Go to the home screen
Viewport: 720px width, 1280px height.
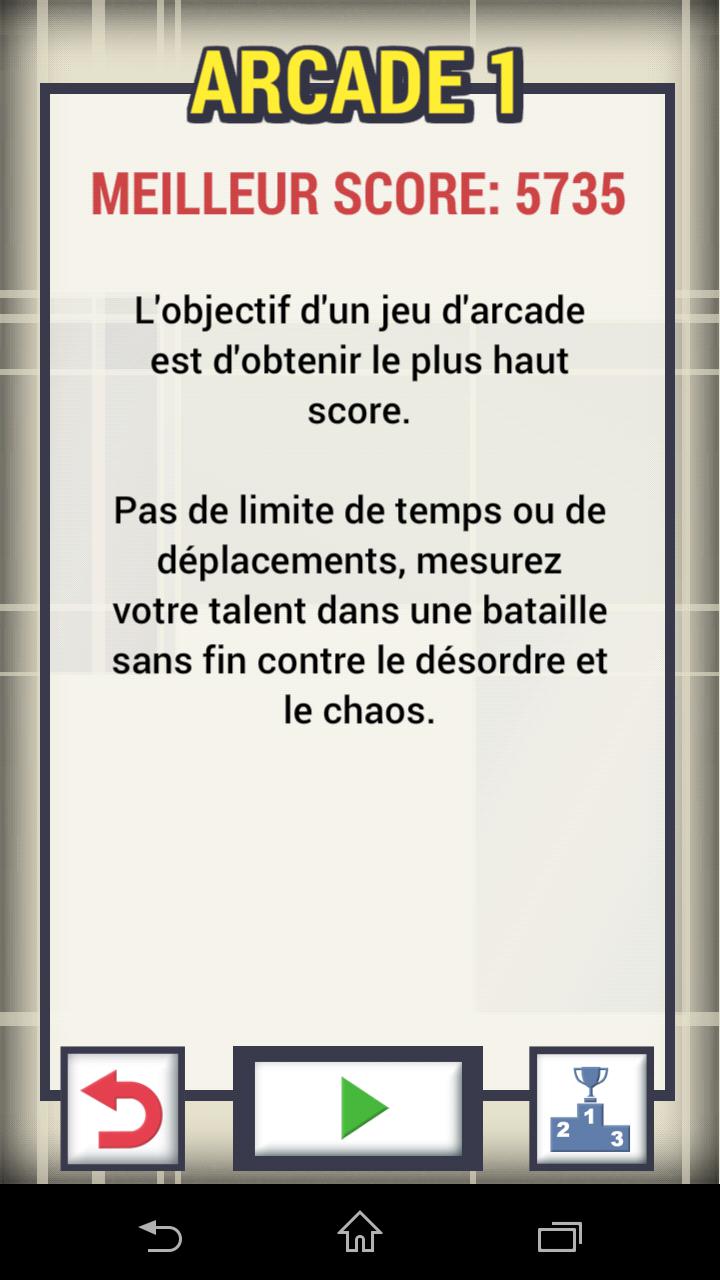coord(360,1233)
